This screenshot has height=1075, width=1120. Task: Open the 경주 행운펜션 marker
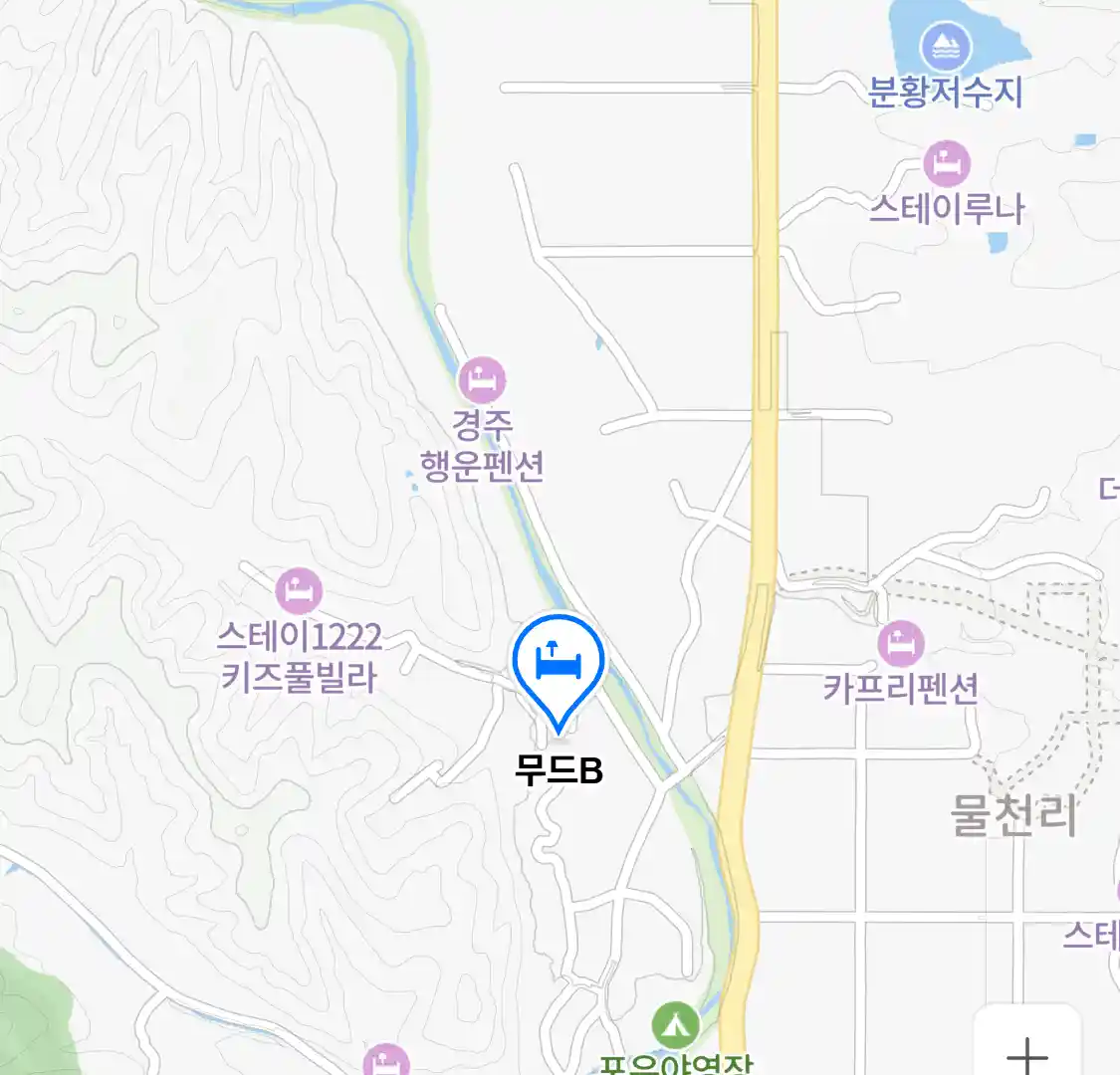[x=483, y=380]
